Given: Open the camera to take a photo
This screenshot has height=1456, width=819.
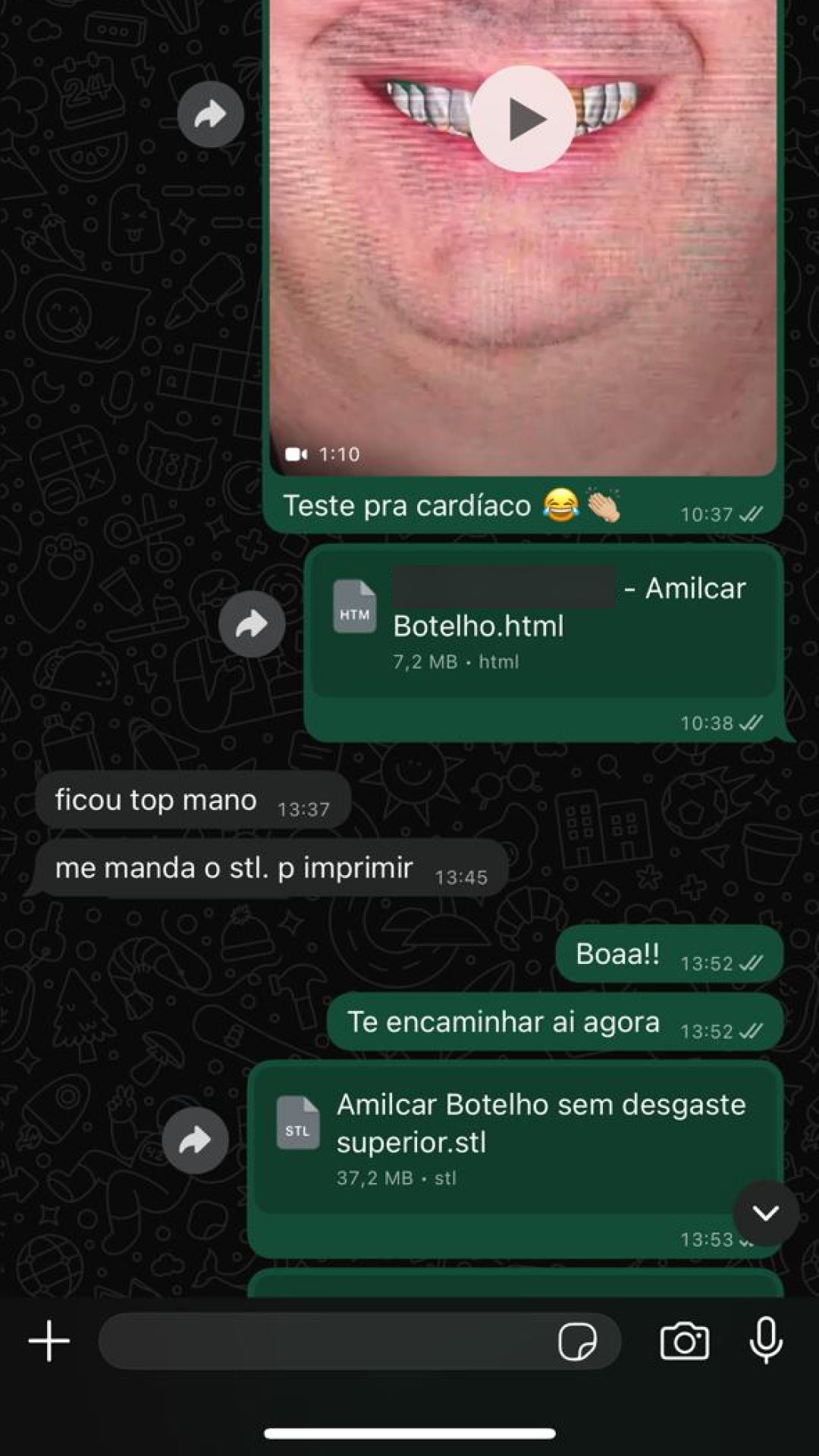Looking at the screenshot, I should point(684,1341).
